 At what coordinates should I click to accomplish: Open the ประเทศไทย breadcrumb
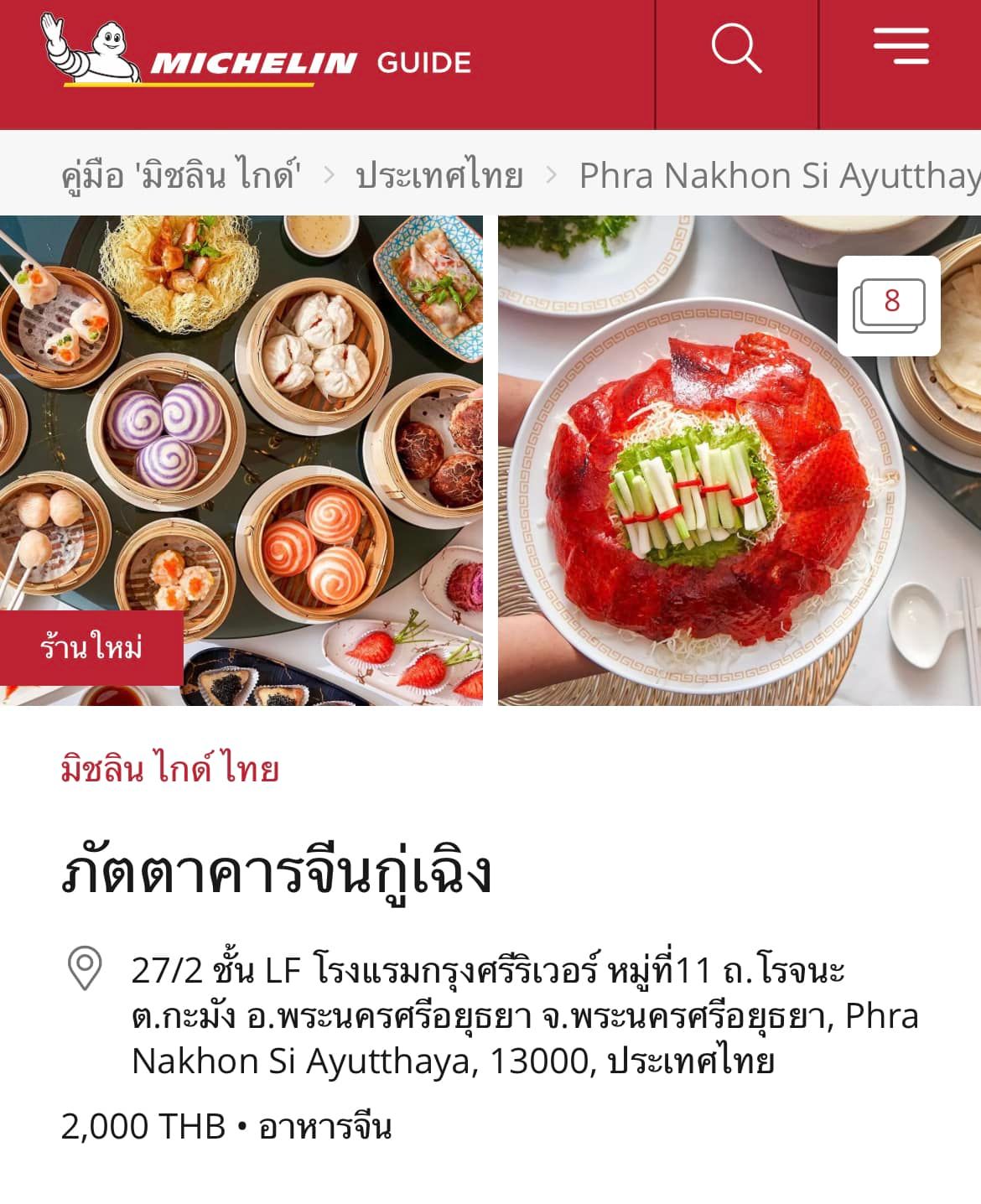pos(439,175)
